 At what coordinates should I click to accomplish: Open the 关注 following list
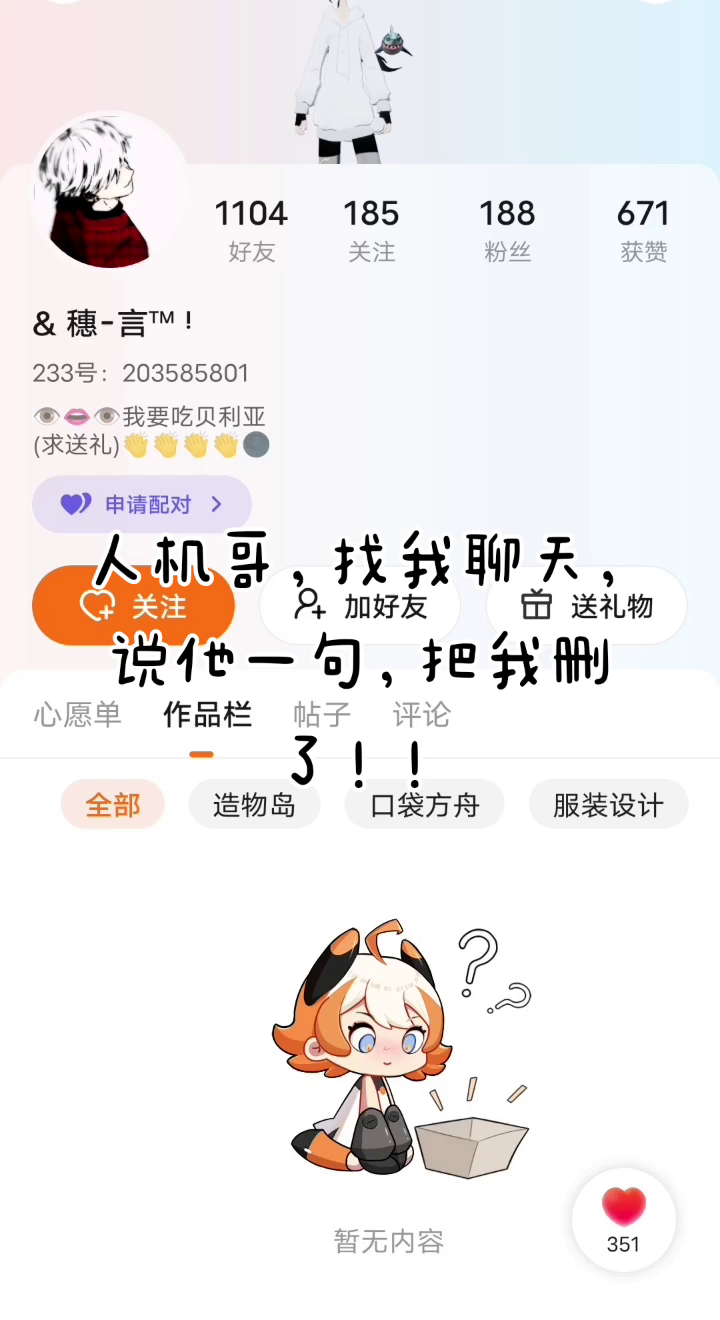click(x=371, y=230)
